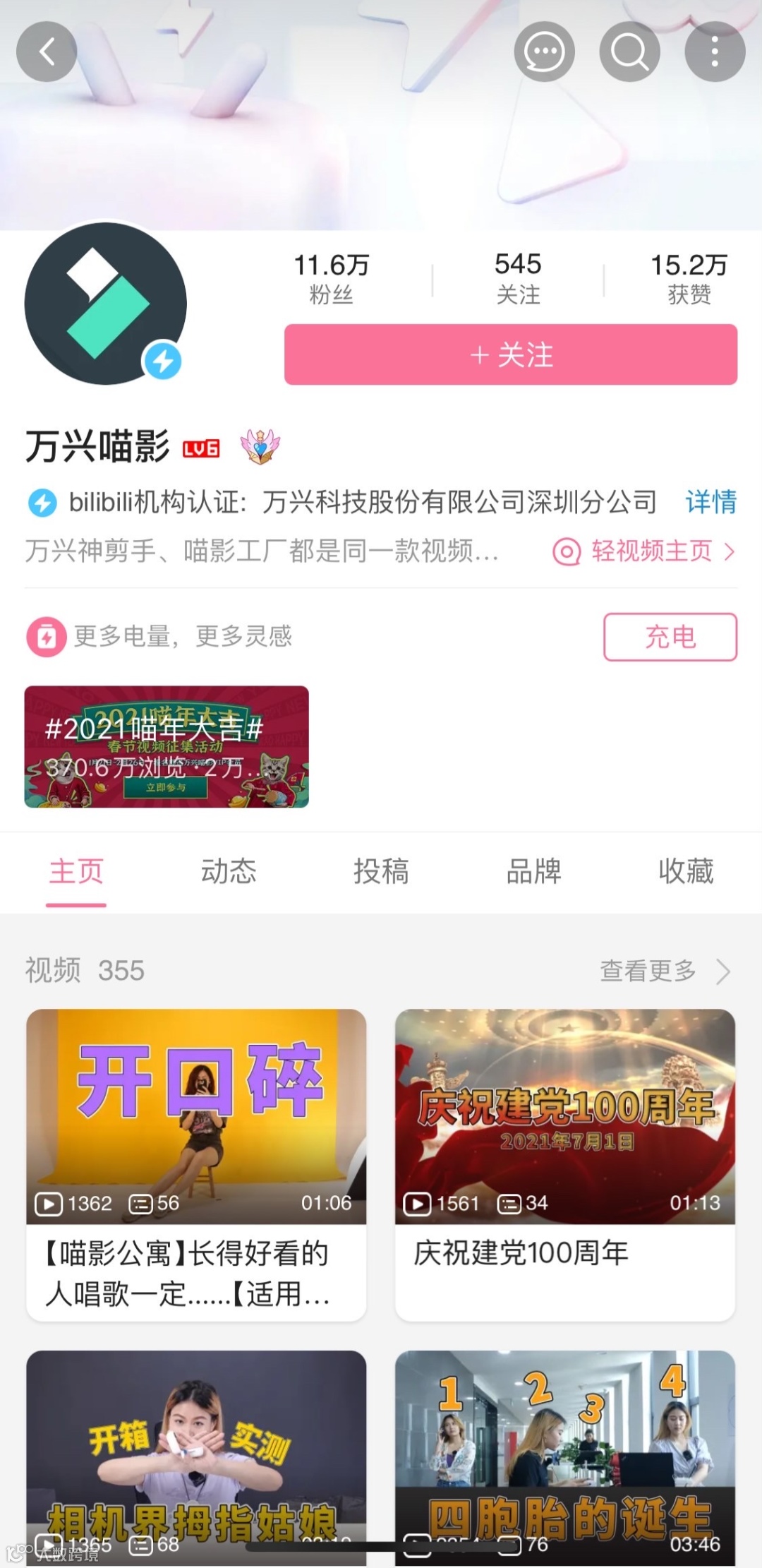Image resolution: width=762 pixels, height=1568 pixels.
Task: Tap the back arrow icon
Action: 45,51
